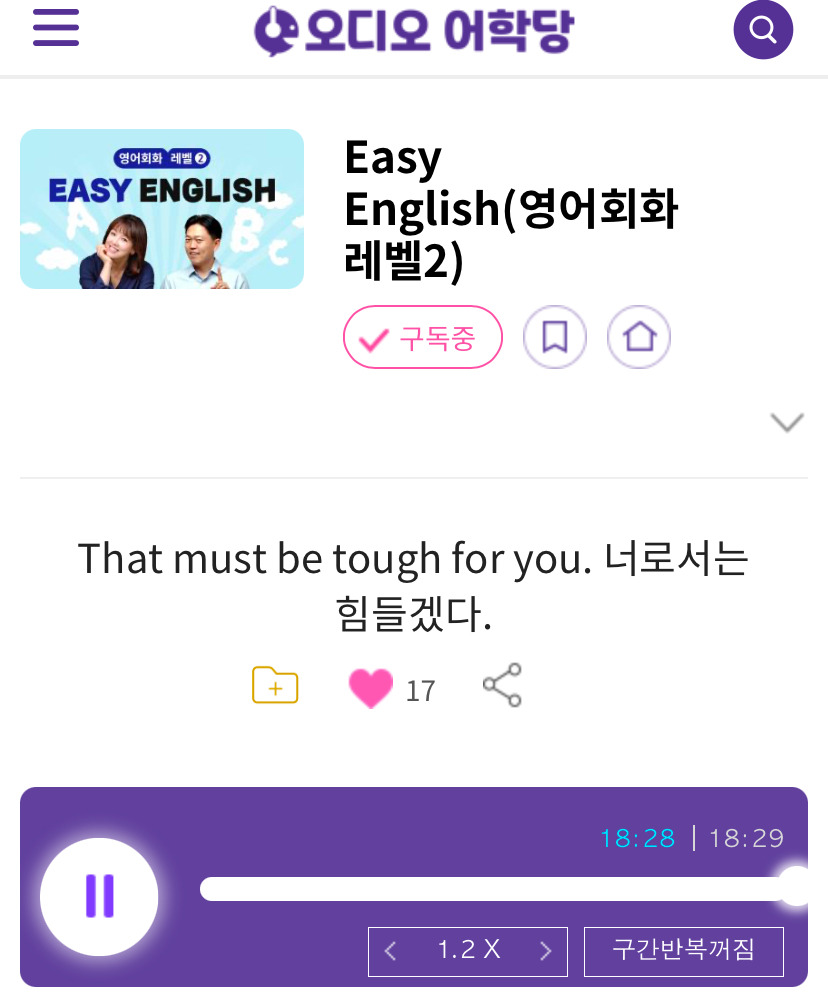
Task: Increase playback speed with right arrow
Action: tap(545, 951)
